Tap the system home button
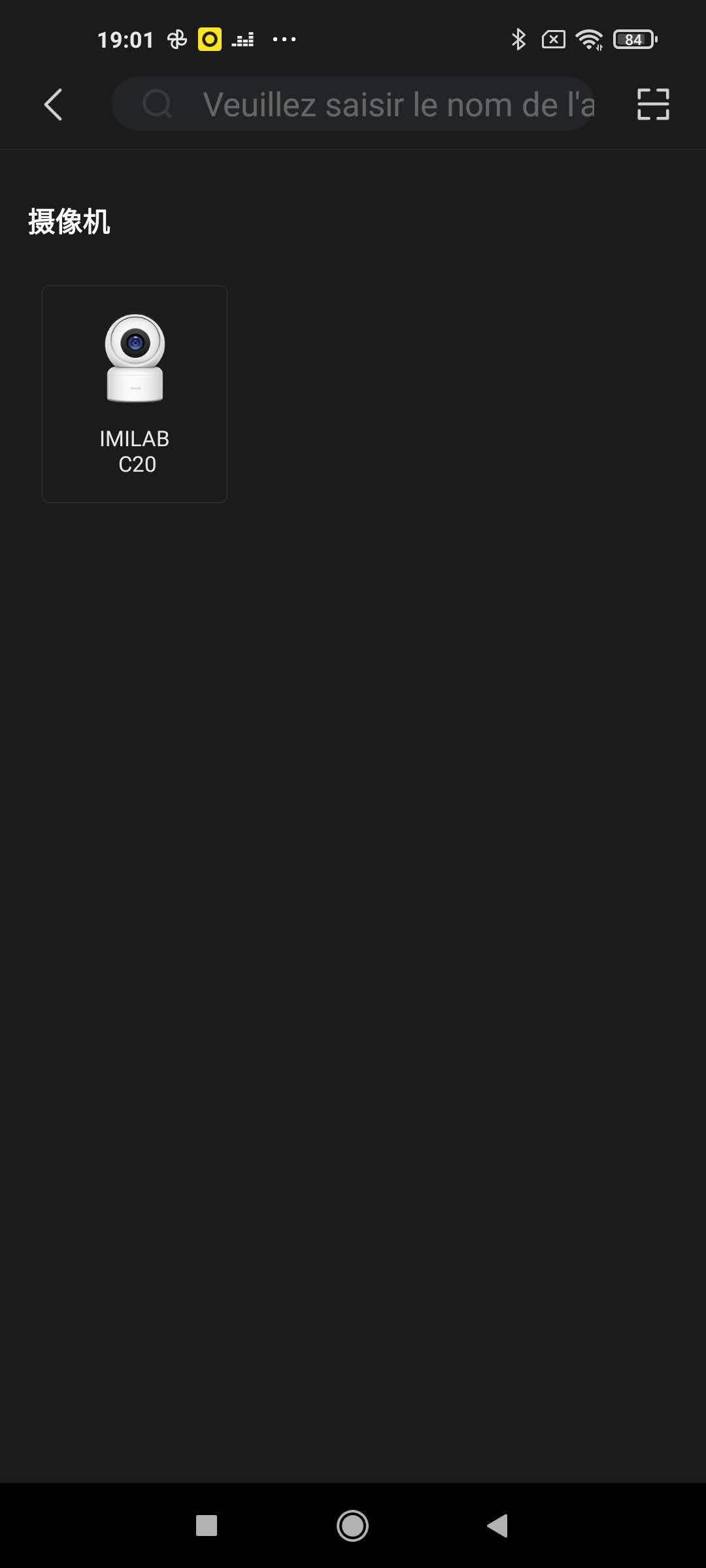Image resolution: width=706 pixels, height=1568 pixels. tap(352, 1526)
